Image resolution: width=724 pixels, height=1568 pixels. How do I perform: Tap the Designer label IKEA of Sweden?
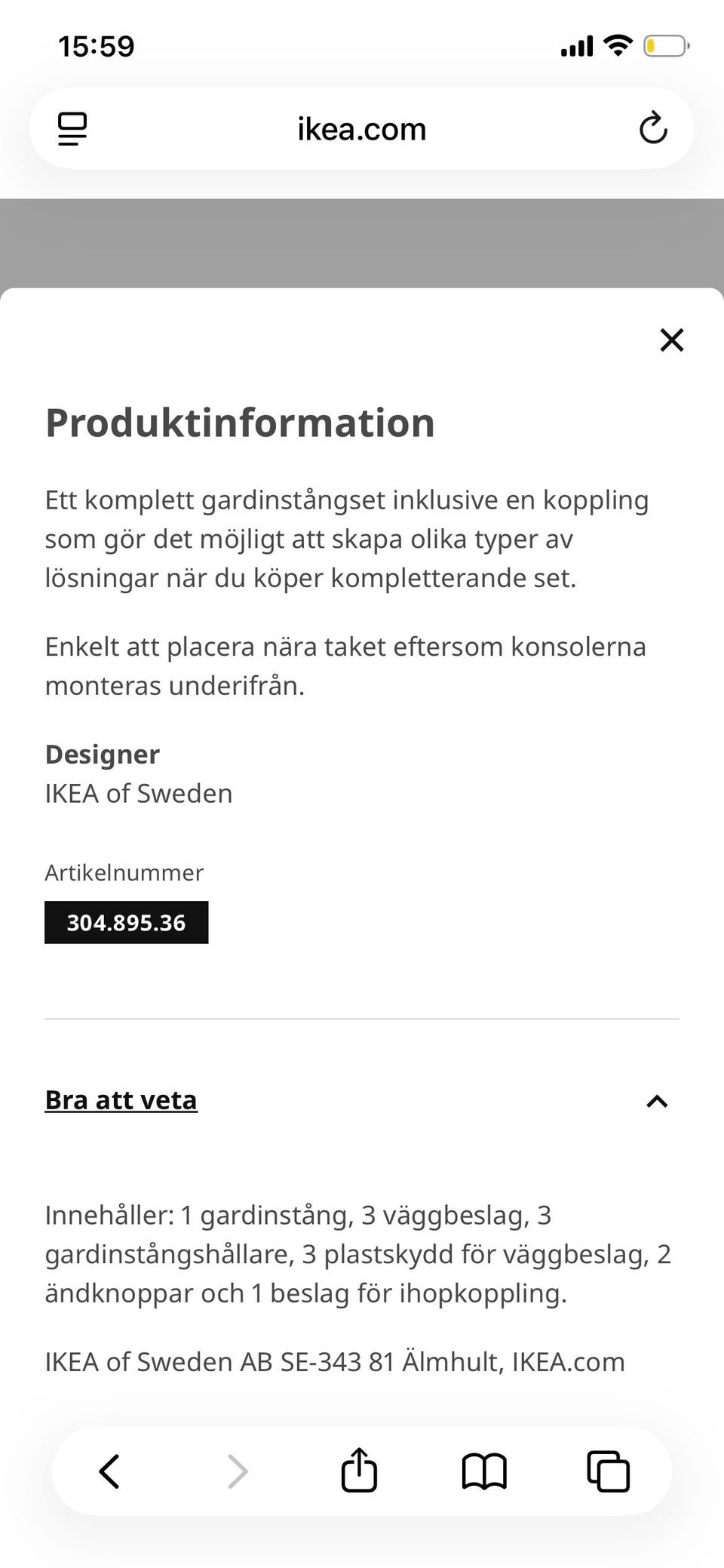(139, 793)
